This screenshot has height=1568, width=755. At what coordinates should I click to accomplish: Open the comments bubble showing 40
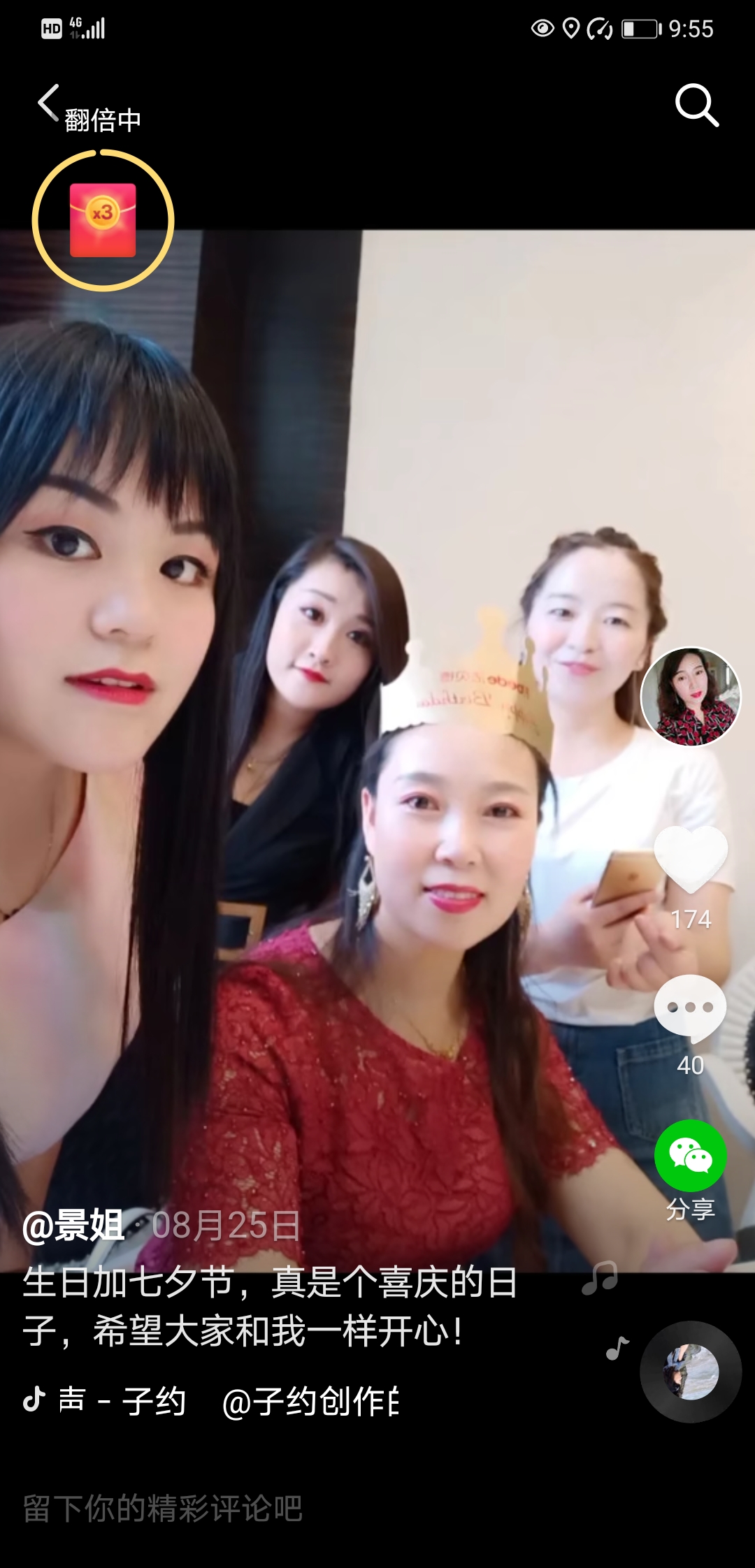coord(690,1006)
